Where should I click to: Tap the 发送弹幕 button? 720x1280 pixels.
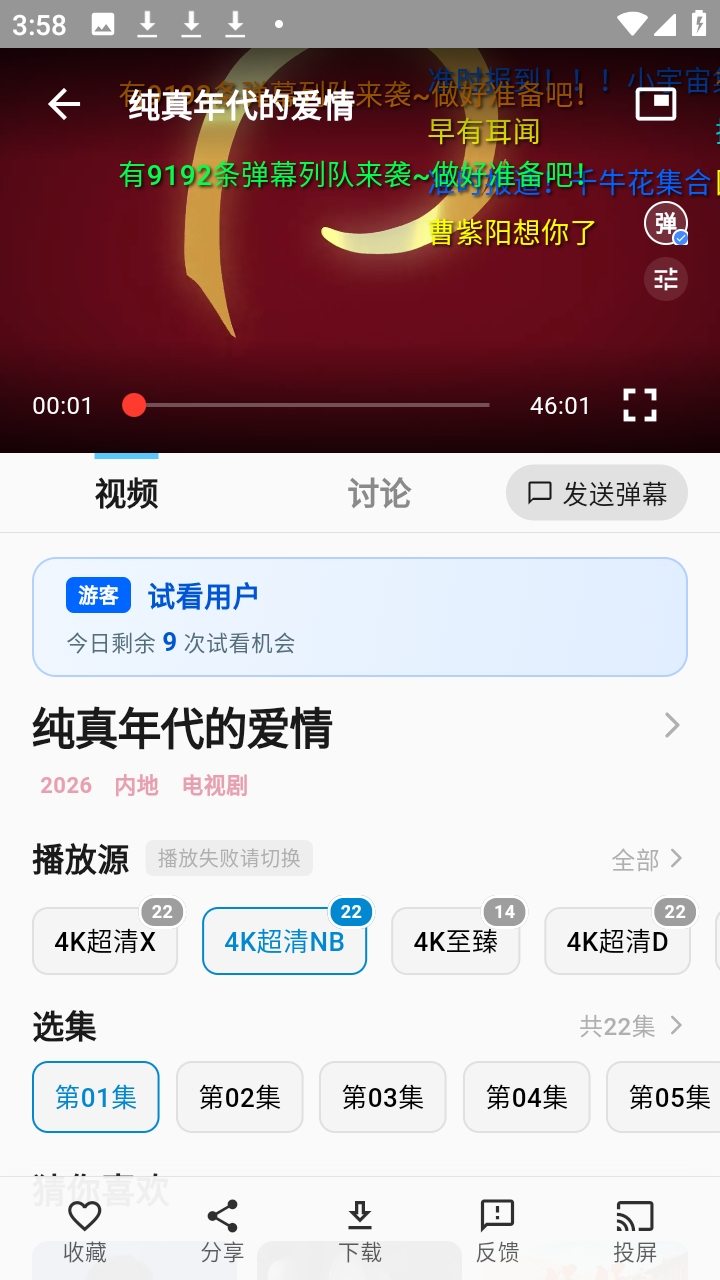[x=597, y=493]
